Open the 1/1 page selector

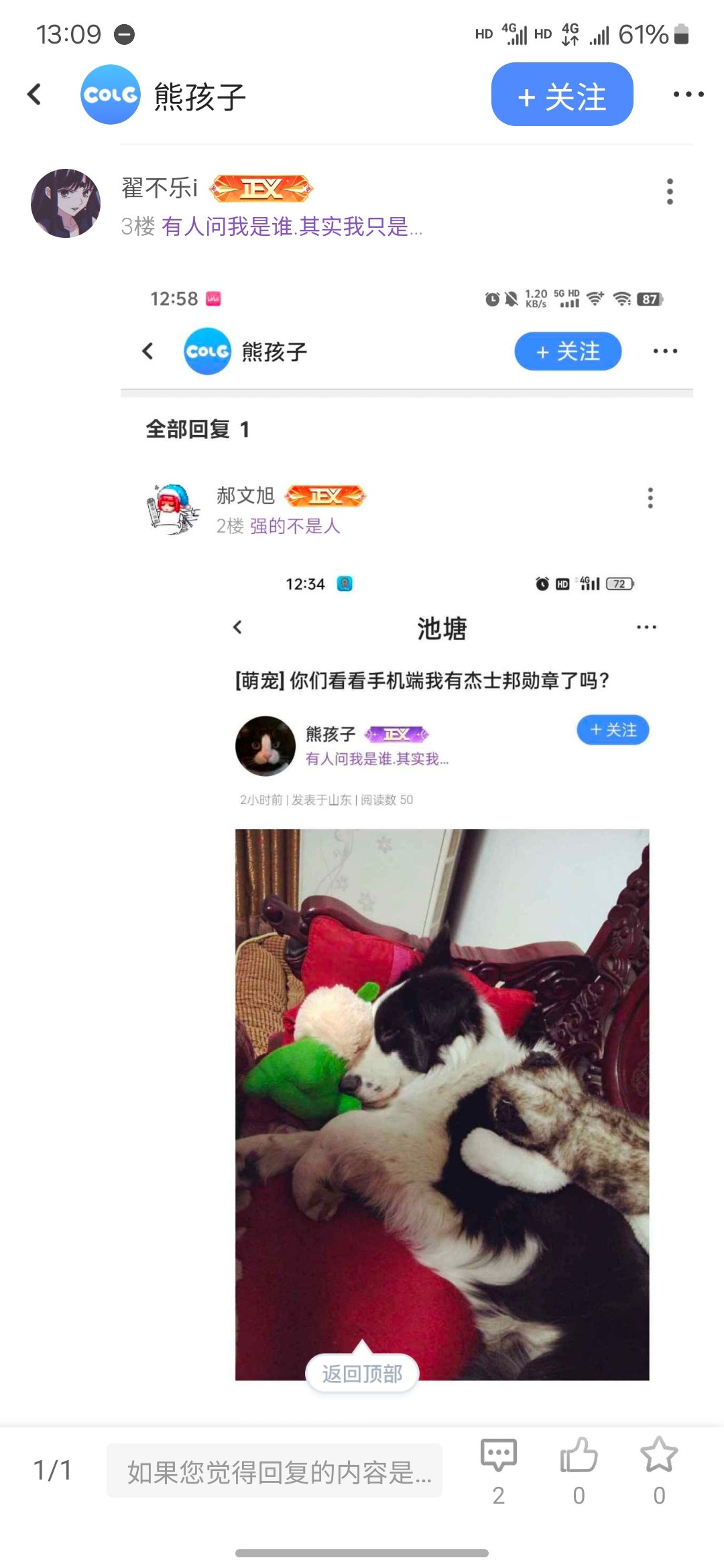tap(52, 1470)
